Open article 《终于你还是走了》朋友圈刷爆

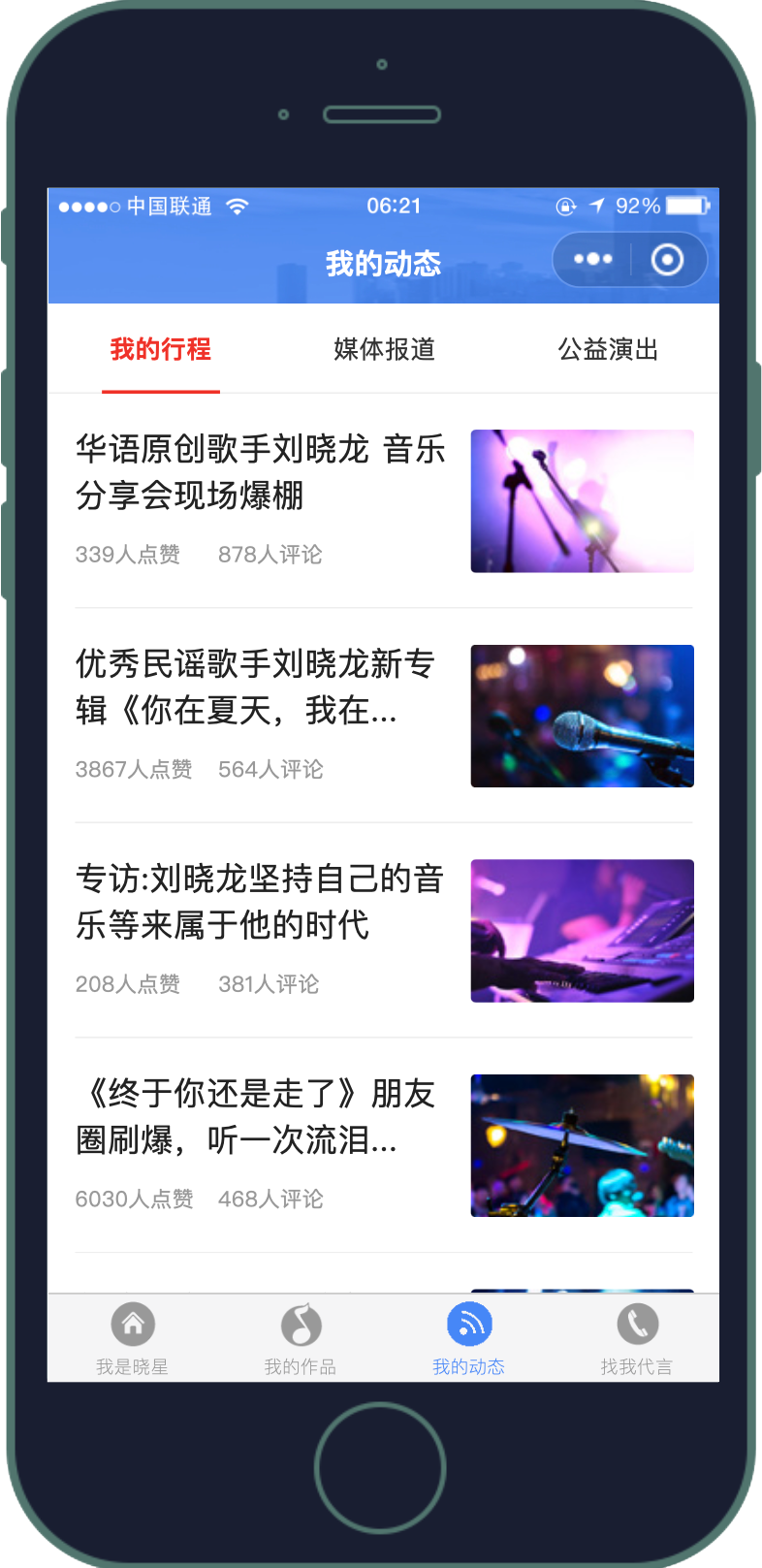(384, 1146)
